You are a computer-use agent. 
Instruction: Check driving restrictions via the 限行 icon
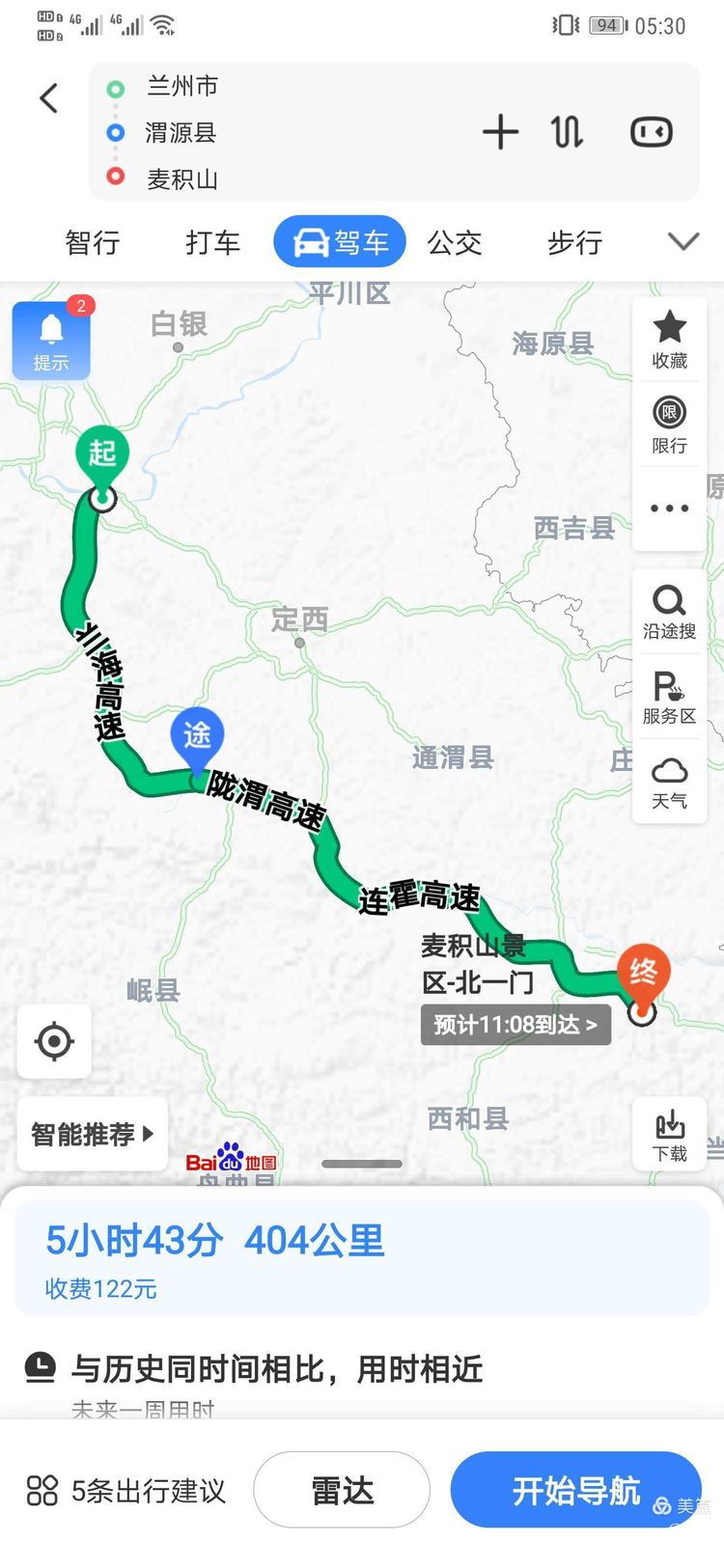tap(669, 425)
